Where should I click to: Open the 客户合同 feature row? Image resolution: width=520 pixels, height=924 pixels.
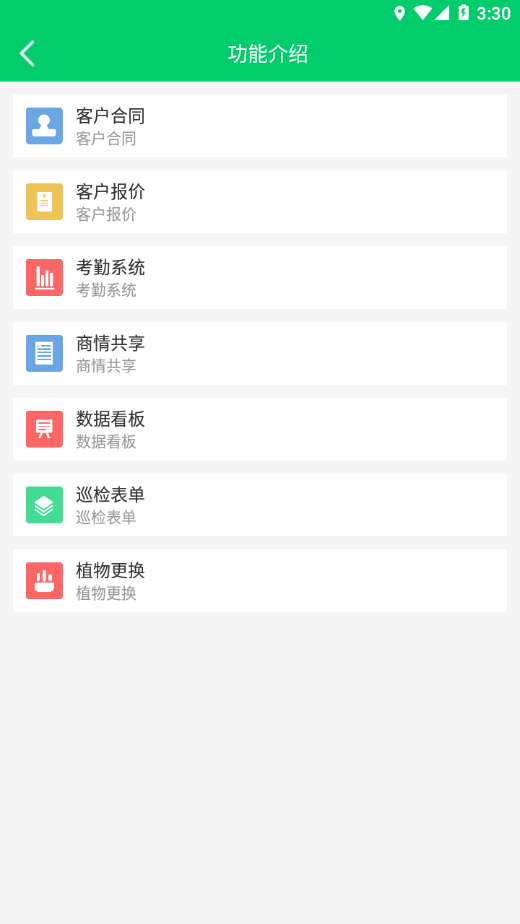pos(260,126)
